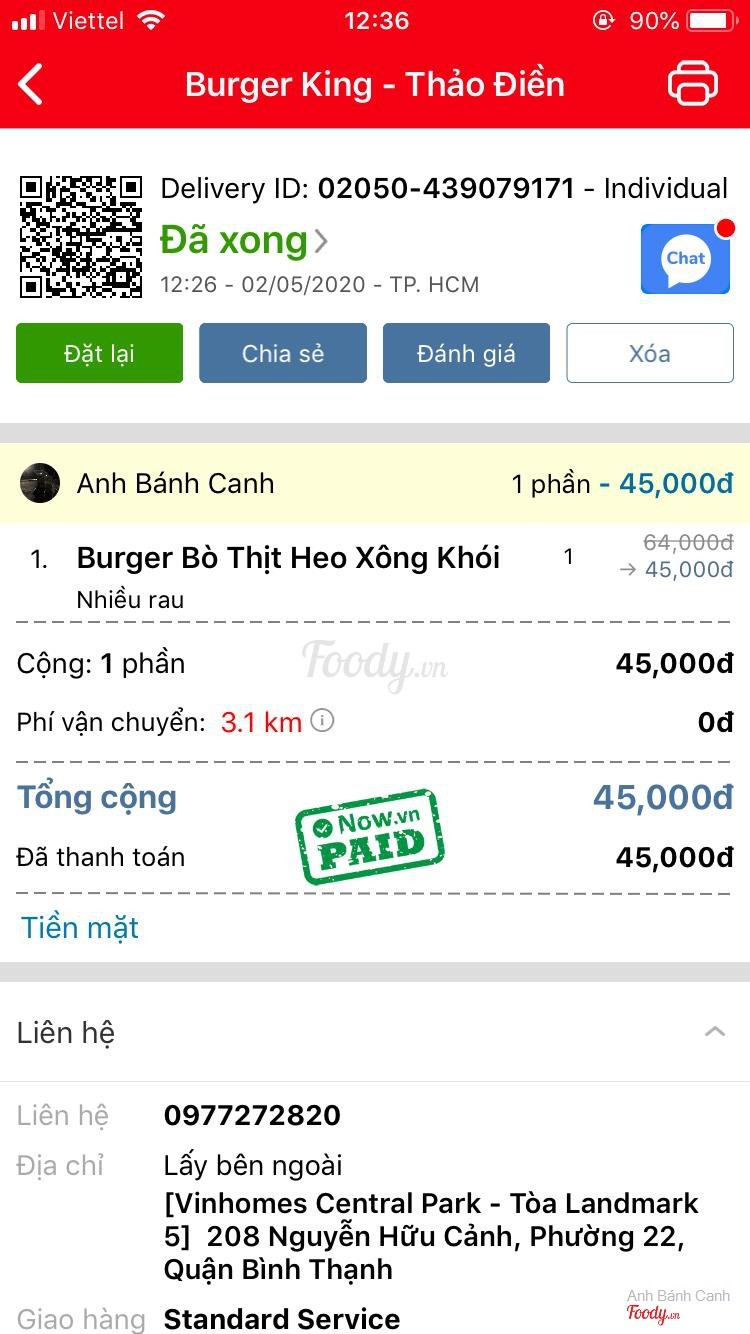Screen dimensions: 750x1334
Task: Print the order receipt
Action: (x=692, y=84)
